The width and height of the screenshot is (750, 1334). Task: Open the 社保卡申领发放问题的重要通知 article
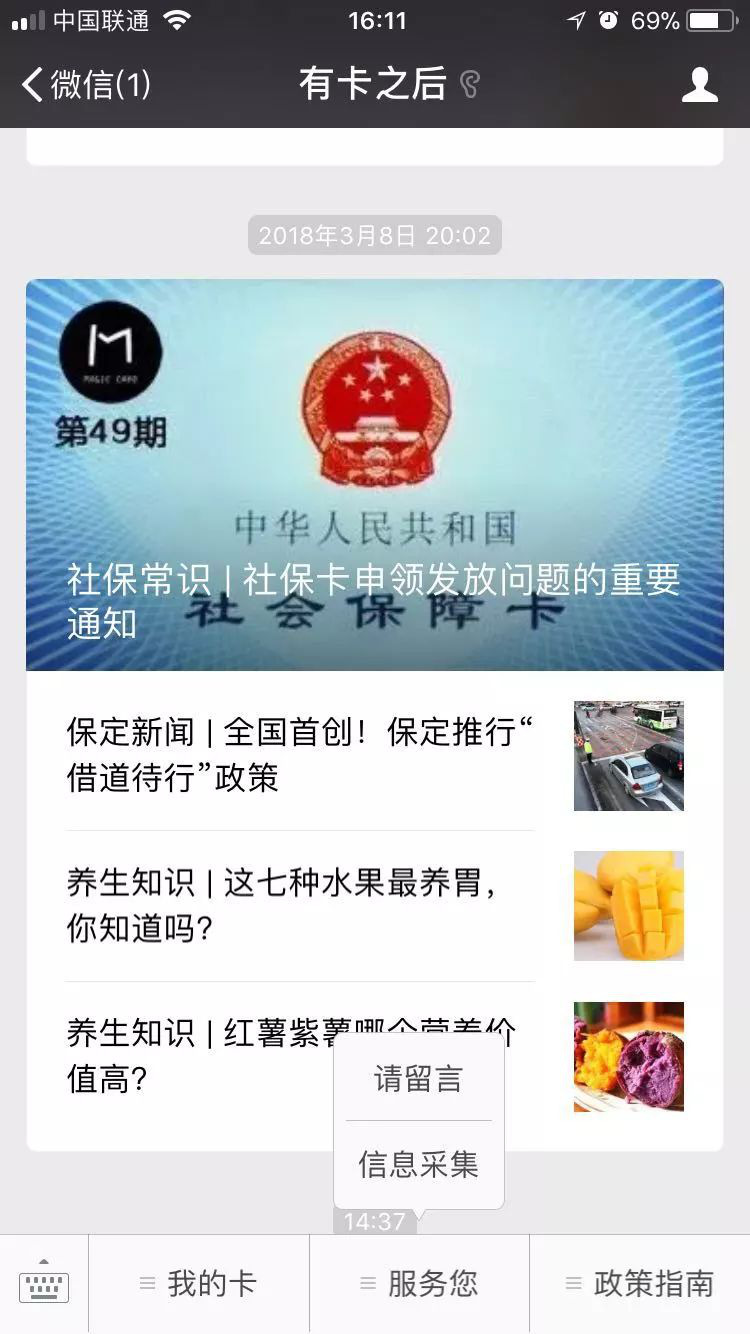click(x=374, y=475)
